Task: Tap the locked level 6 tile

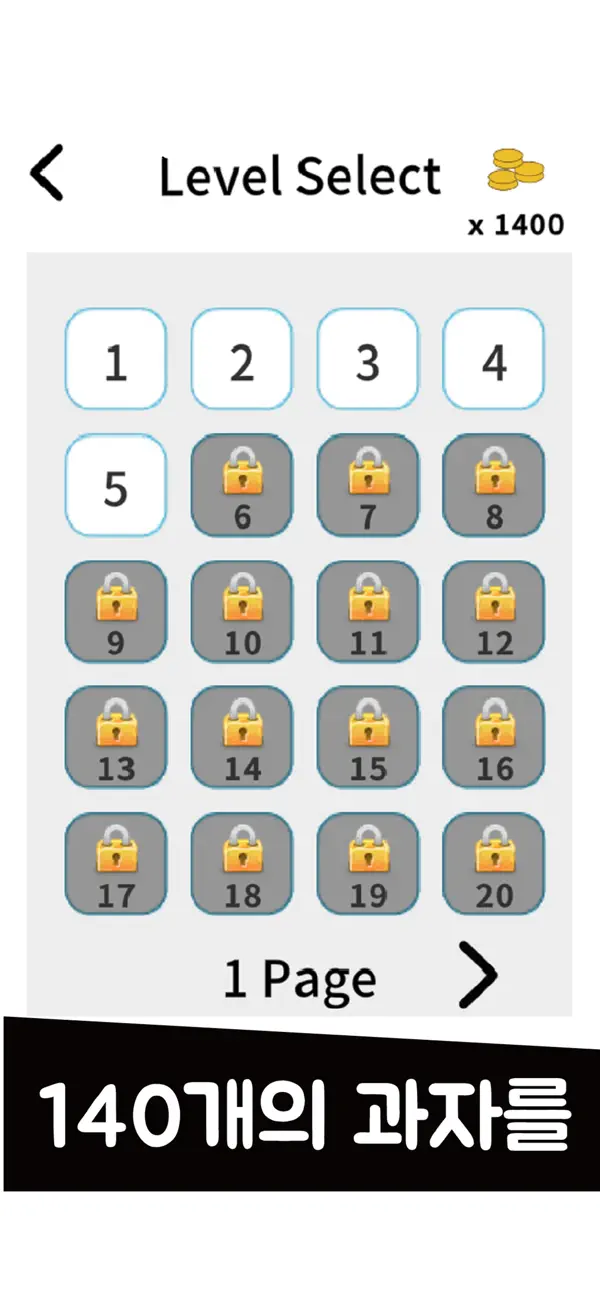Action: tap(242, 485)
